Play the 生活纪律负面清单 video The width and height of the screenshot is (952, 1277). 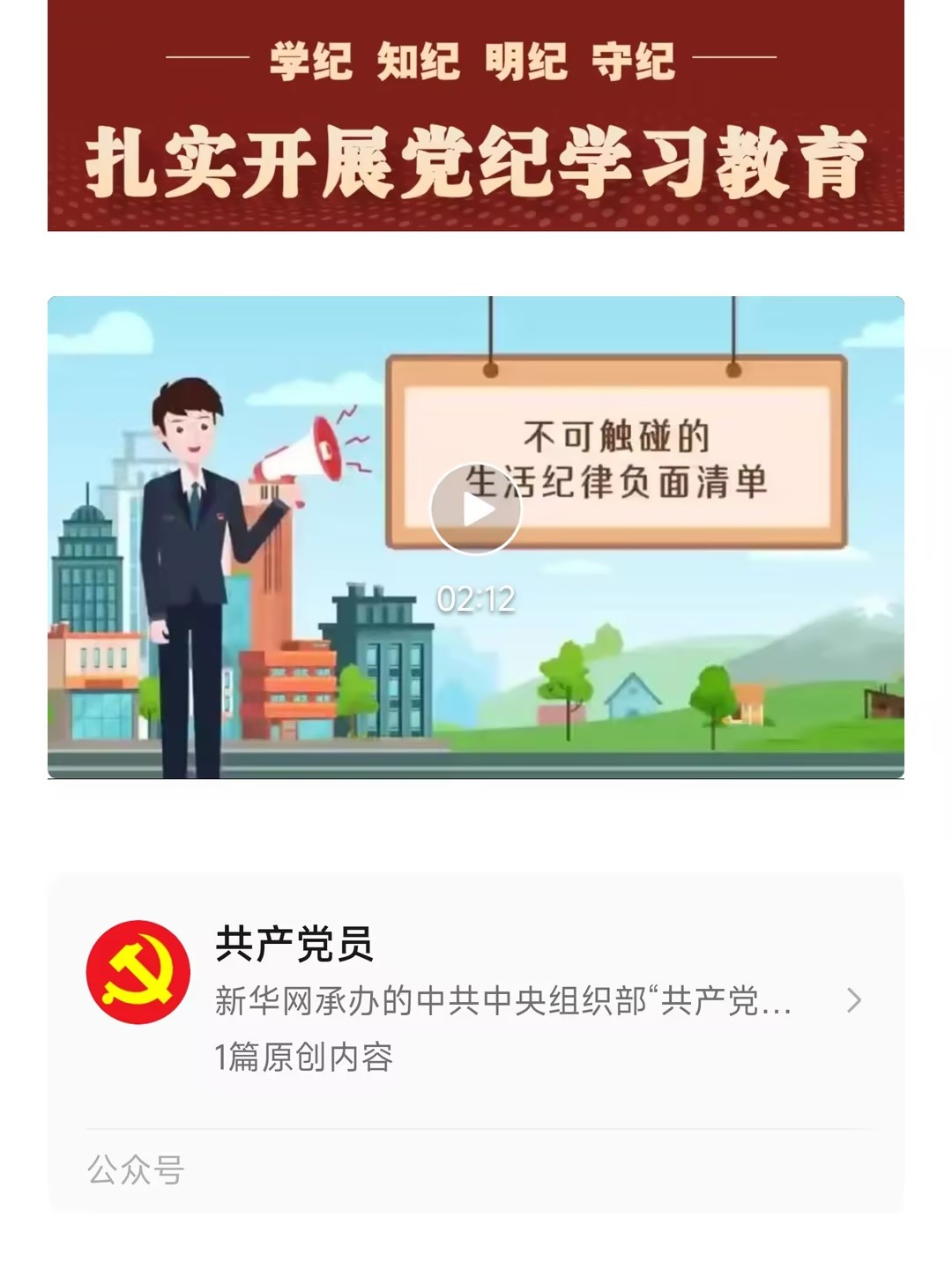pyautogui.click(x=476, y=509)
